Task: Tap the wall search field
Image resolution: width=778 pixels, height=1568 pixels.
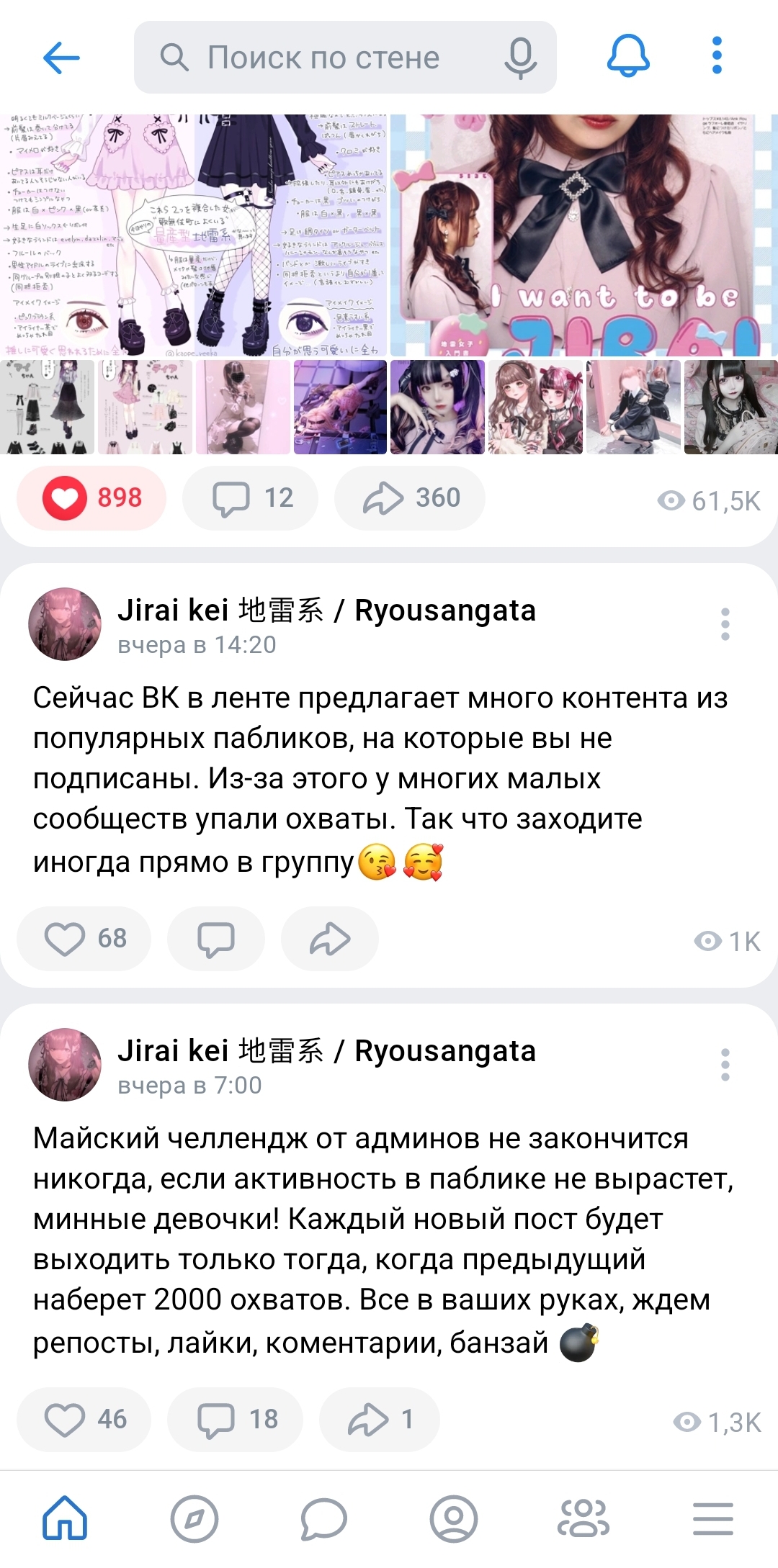Action: 324,58
